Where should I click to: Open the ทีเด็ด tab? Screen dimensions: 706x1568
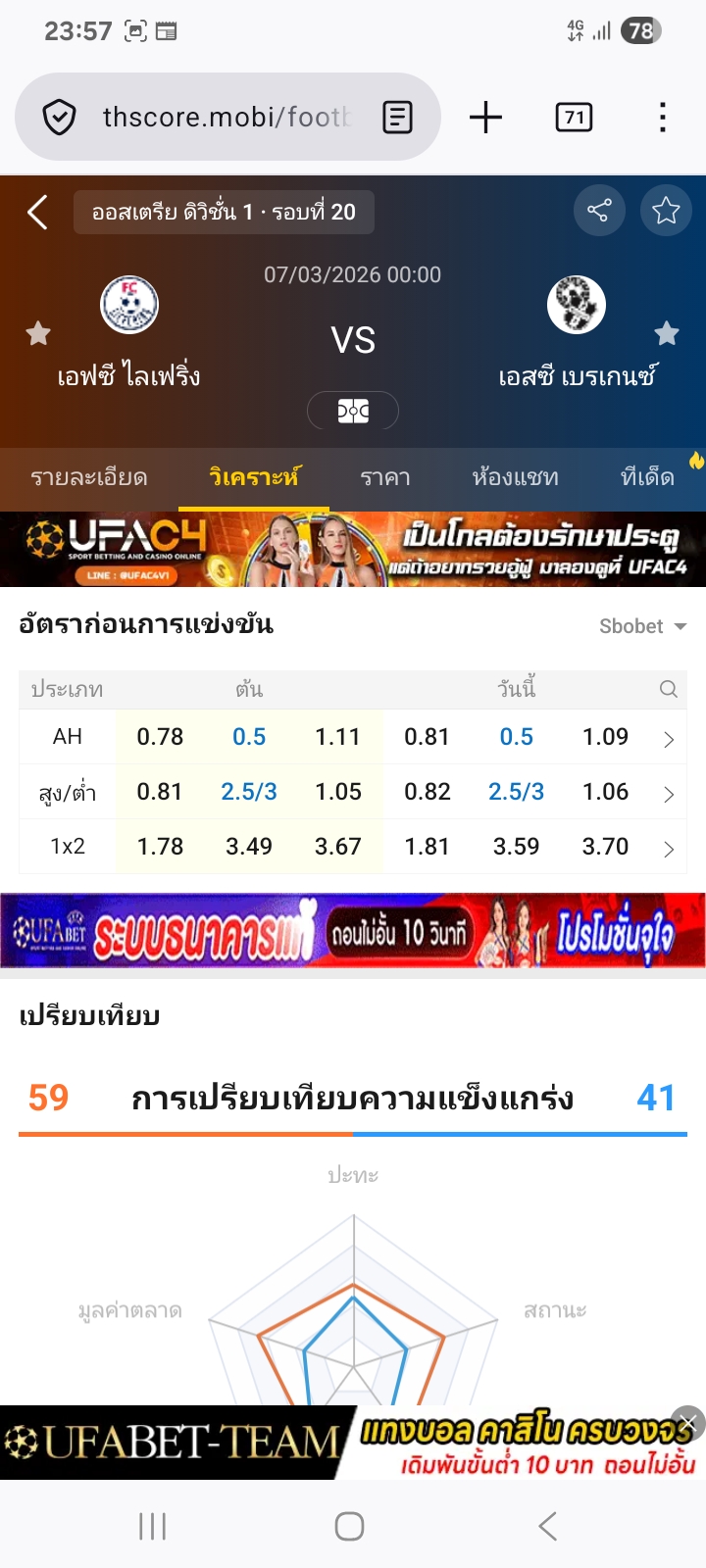tap(647, 478)
